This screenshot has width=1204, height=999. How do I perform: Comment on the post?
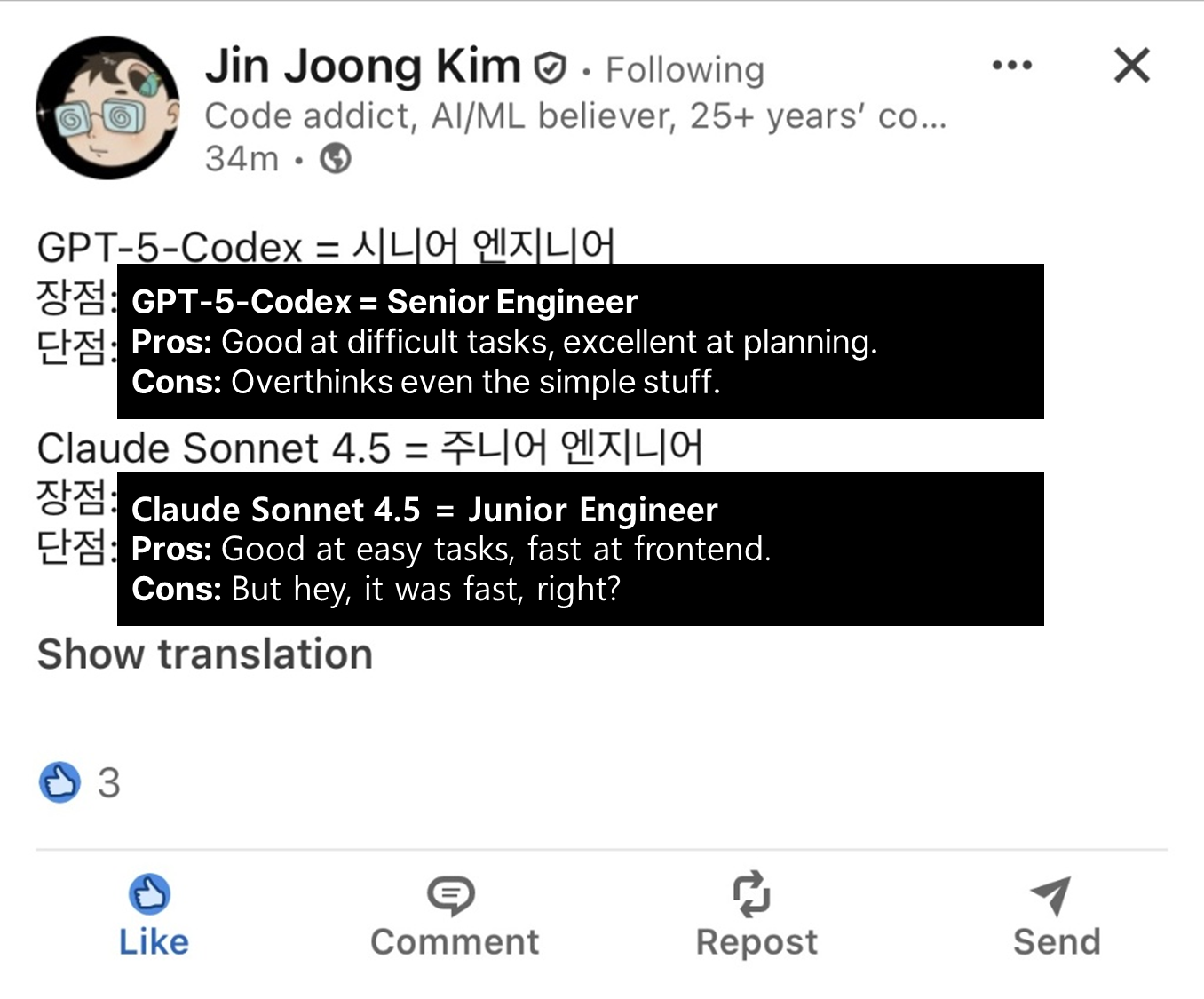pyautogui.click(x=454, y=915)
